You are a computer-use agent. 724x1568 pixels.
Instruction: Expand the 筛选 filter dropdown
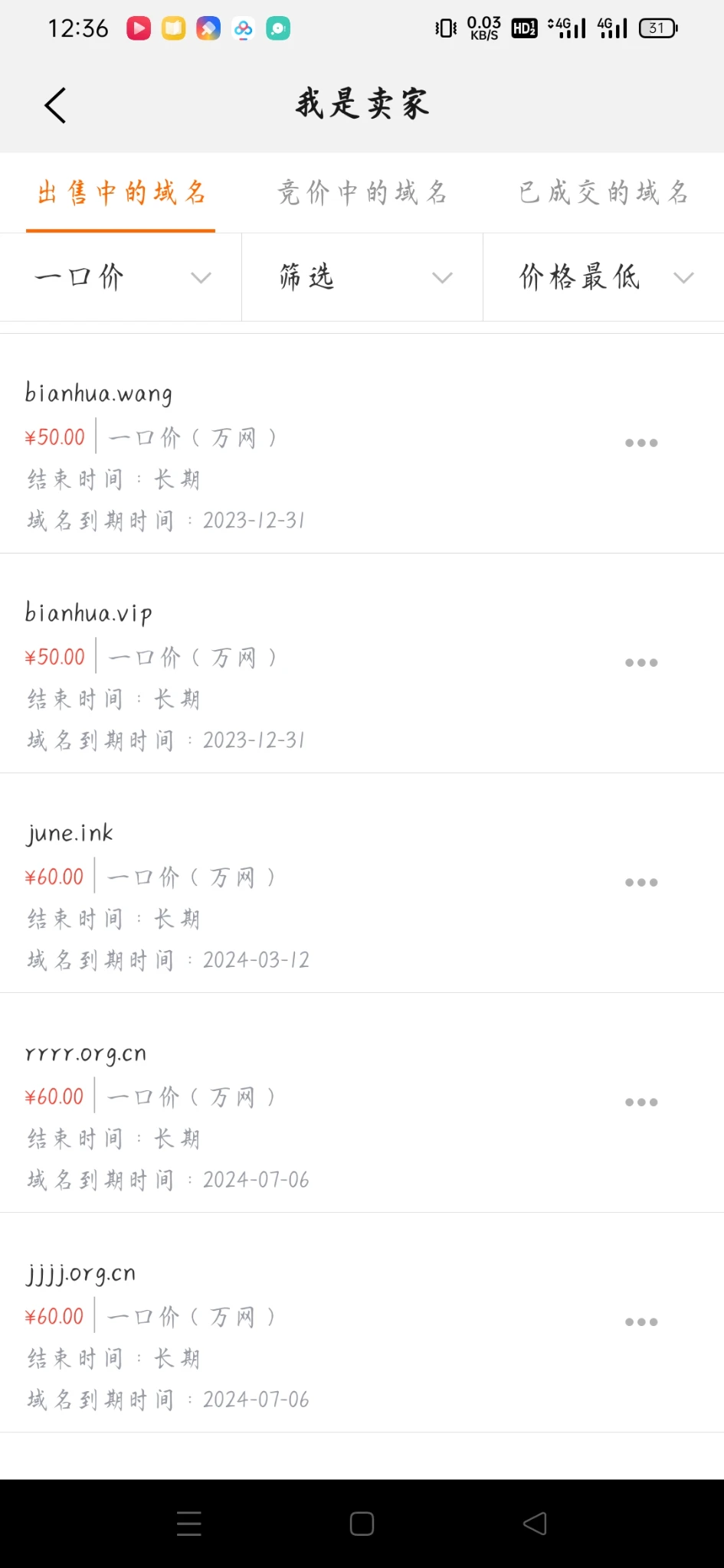(x=362, y=277)
